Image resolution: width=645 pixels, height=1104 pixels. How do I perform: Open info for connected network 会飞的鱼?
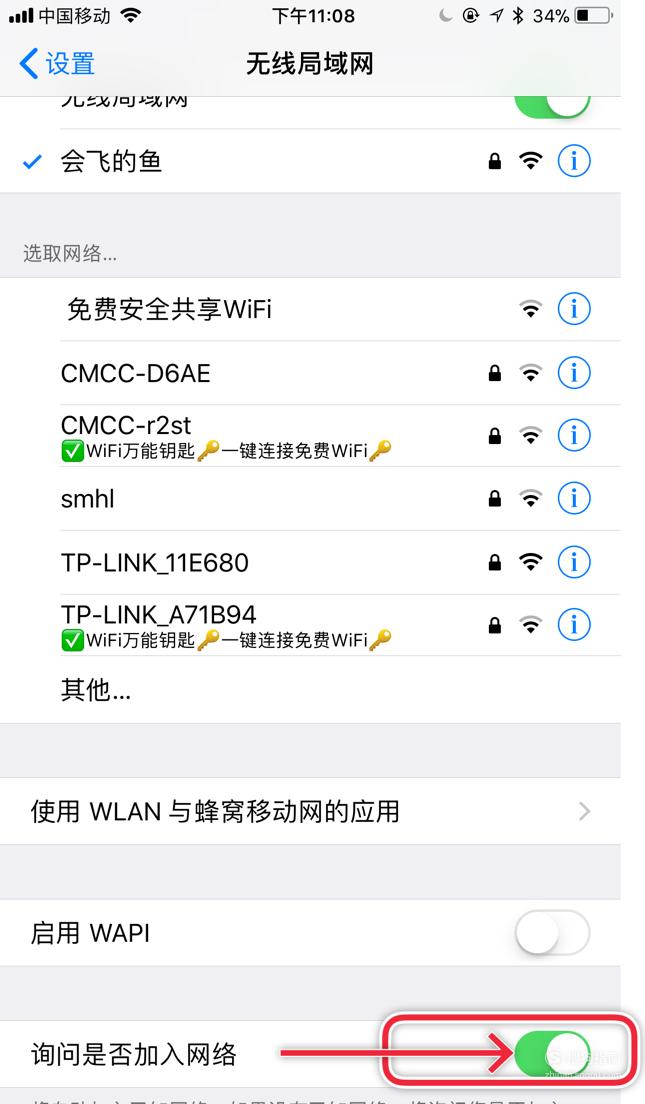(x=574, y=161)
